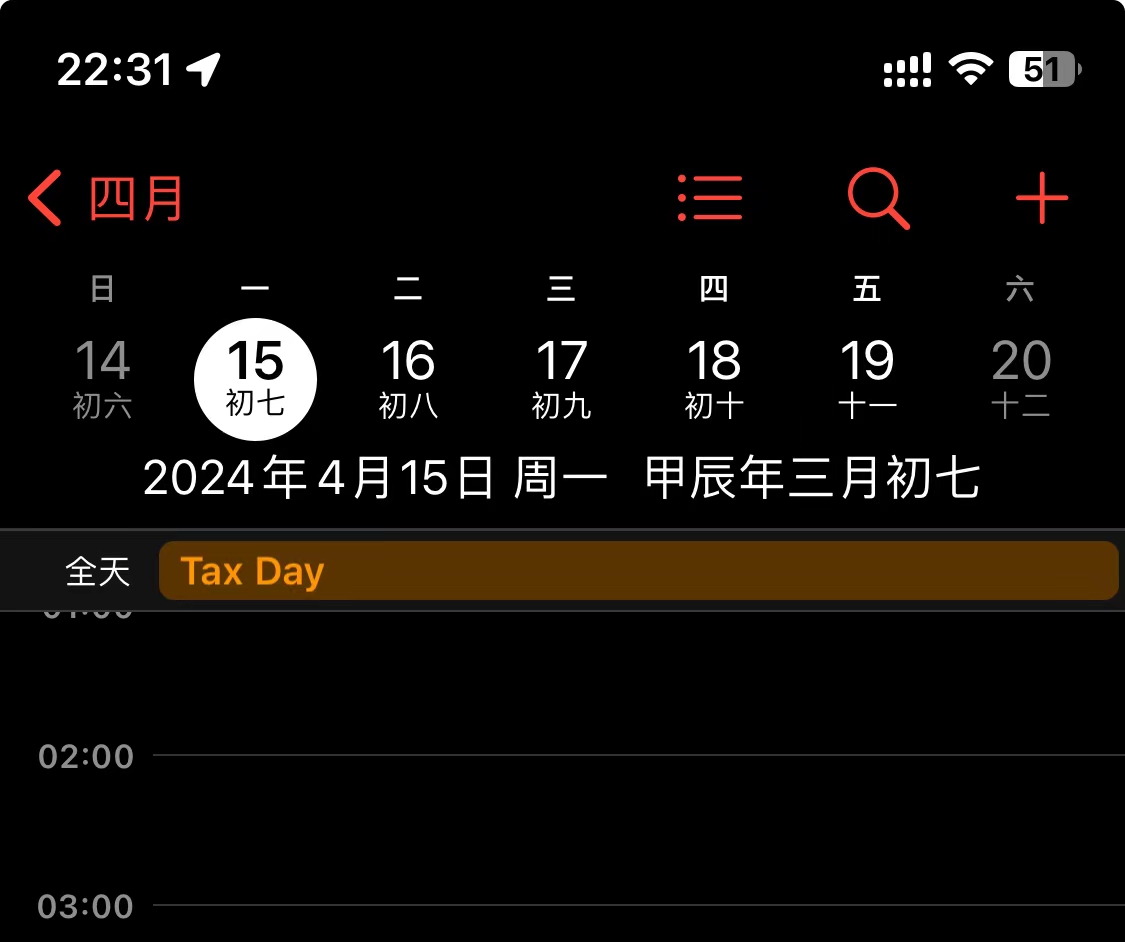1125x942 pixels.
Task: Select Tuesday the 16th
Action: (408, 377)
